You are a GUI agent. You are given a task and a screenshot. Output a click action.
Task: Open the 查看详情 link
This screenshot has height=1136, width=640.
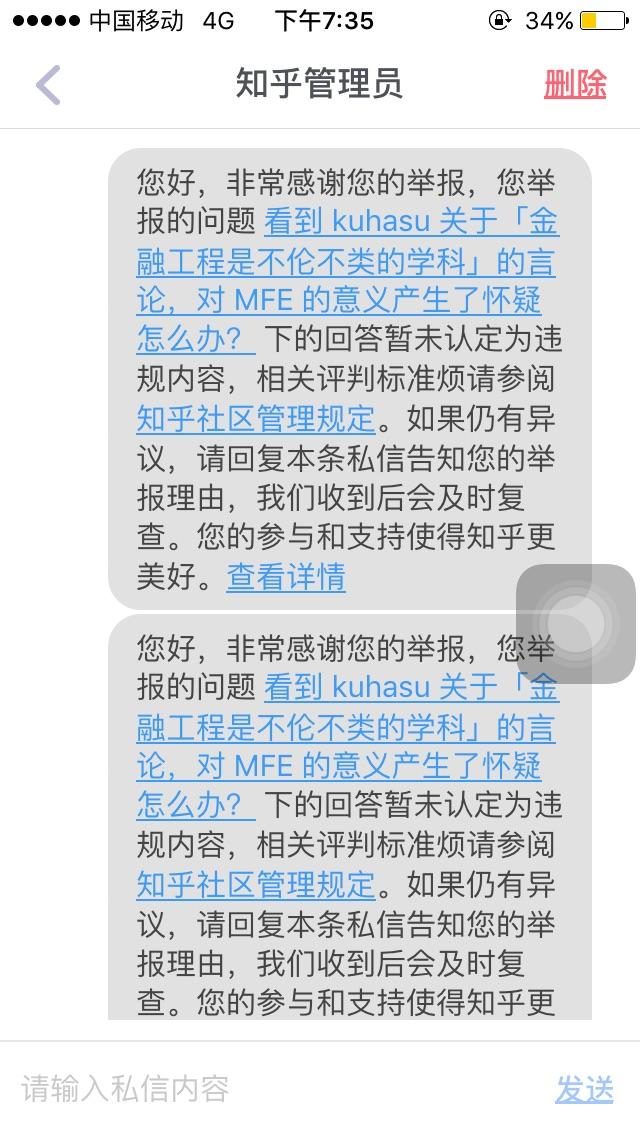point(286,577)
